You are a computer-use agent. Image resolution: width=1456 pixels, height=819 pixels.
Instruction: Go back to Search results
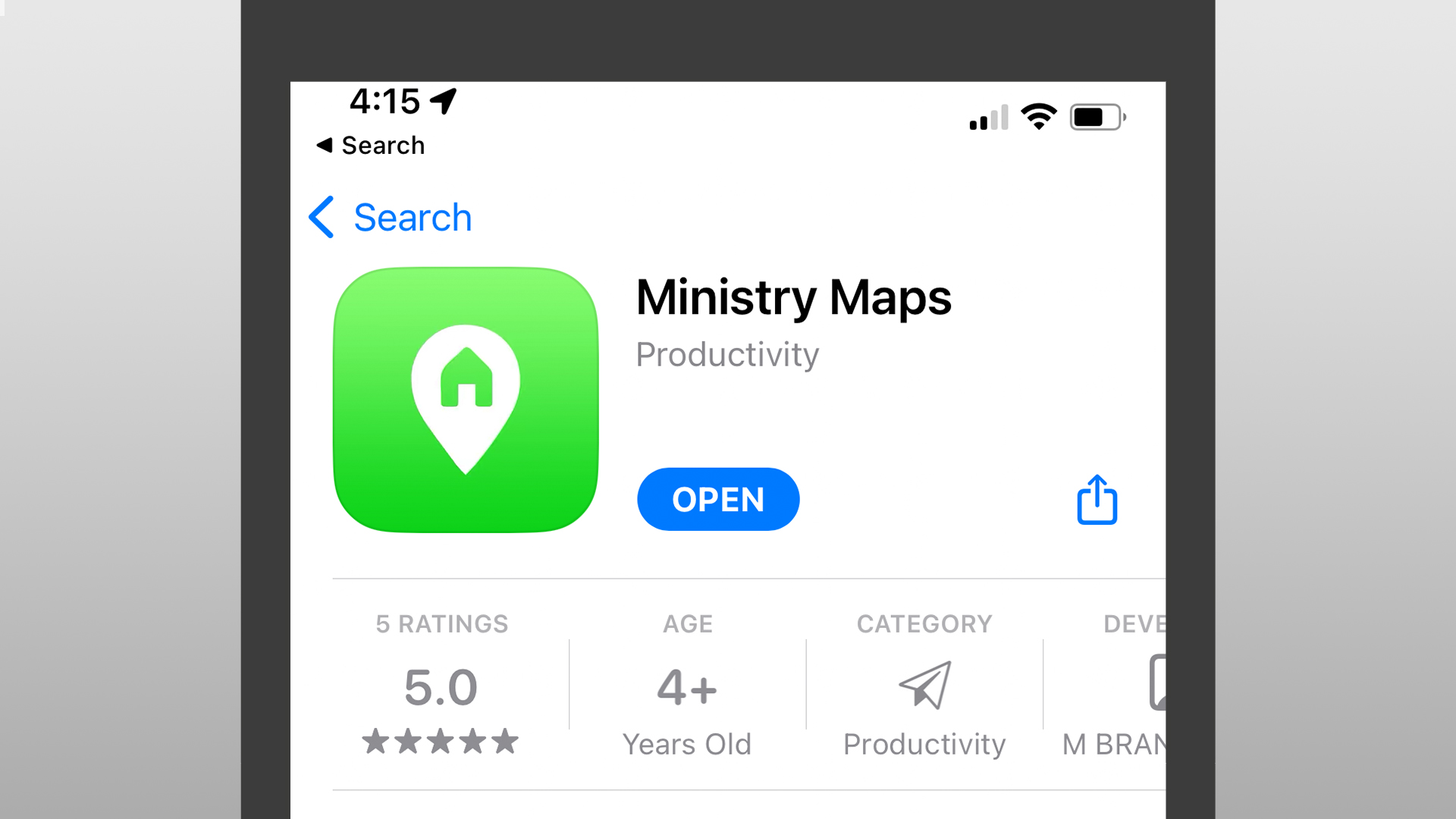coord(391,218)
